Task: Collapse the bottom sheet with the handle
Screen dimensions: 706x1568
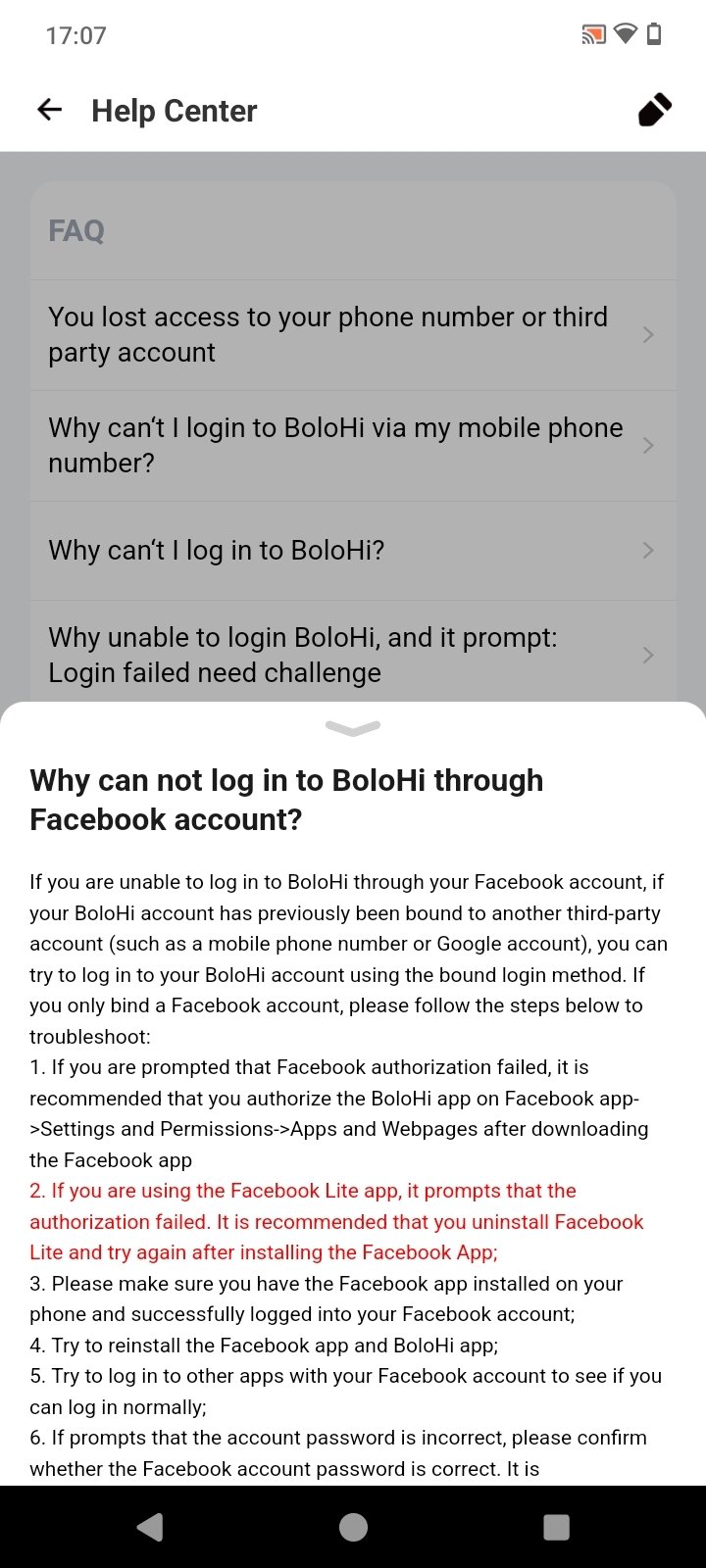Action: tap(352, 728)
